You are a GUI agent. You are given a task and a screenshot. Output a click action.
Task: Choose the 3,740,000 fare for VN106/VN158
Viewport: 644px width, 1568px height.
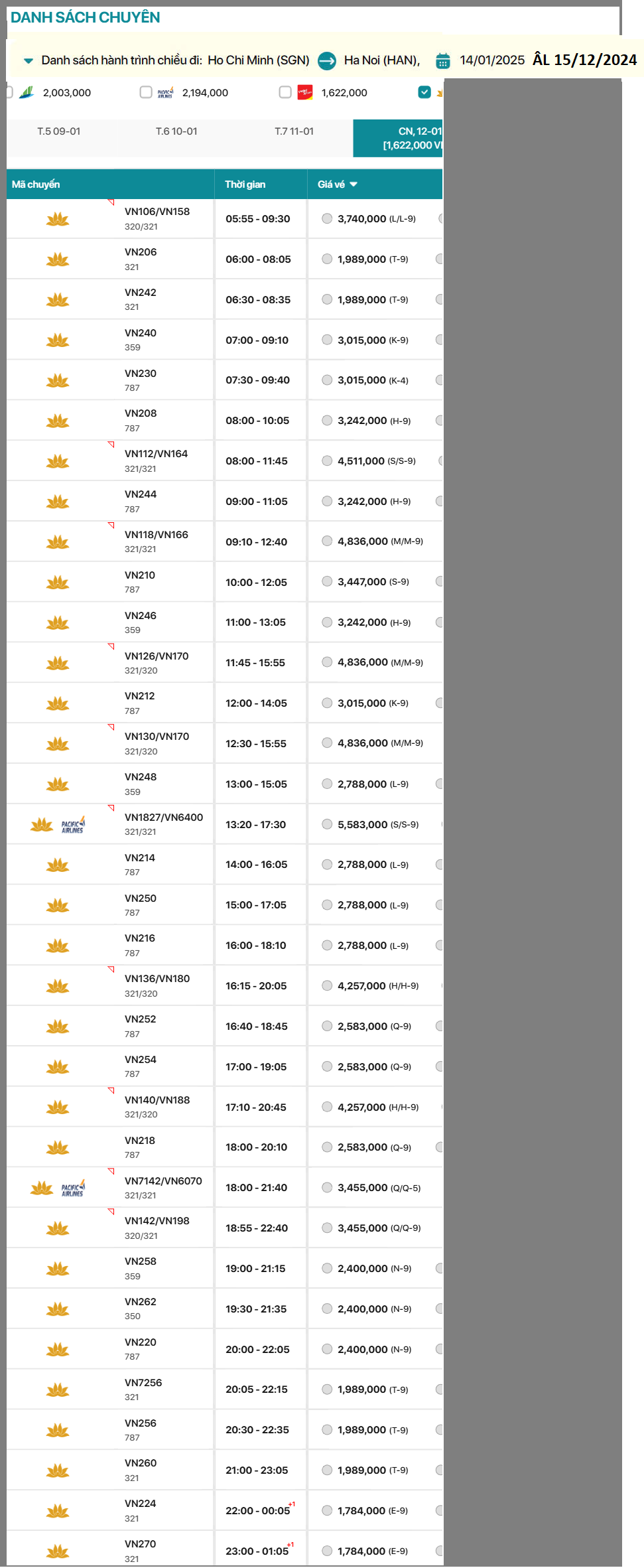[327, 218]
